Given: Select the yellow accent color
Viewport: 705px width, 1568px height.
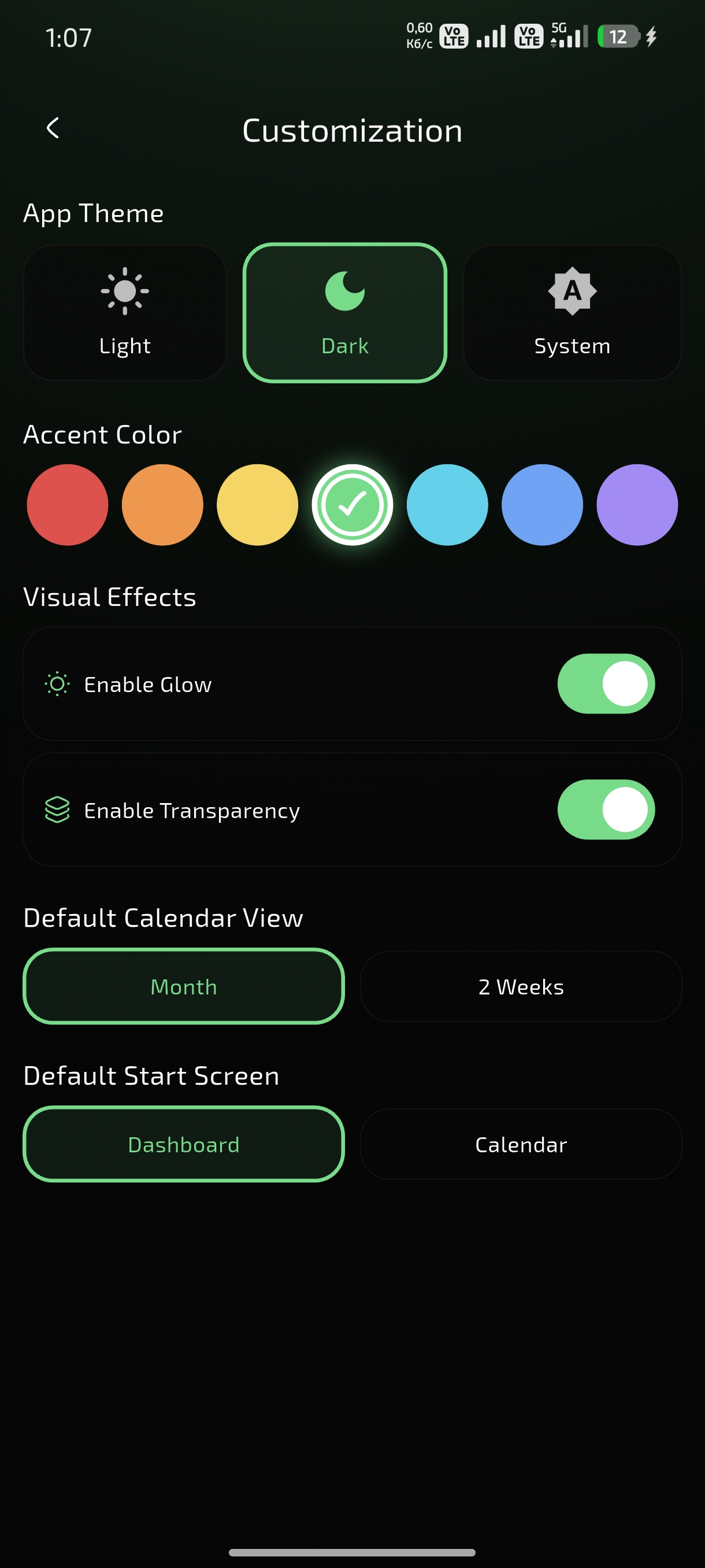Looking at the screenshot, I should (x=257, y=505).
